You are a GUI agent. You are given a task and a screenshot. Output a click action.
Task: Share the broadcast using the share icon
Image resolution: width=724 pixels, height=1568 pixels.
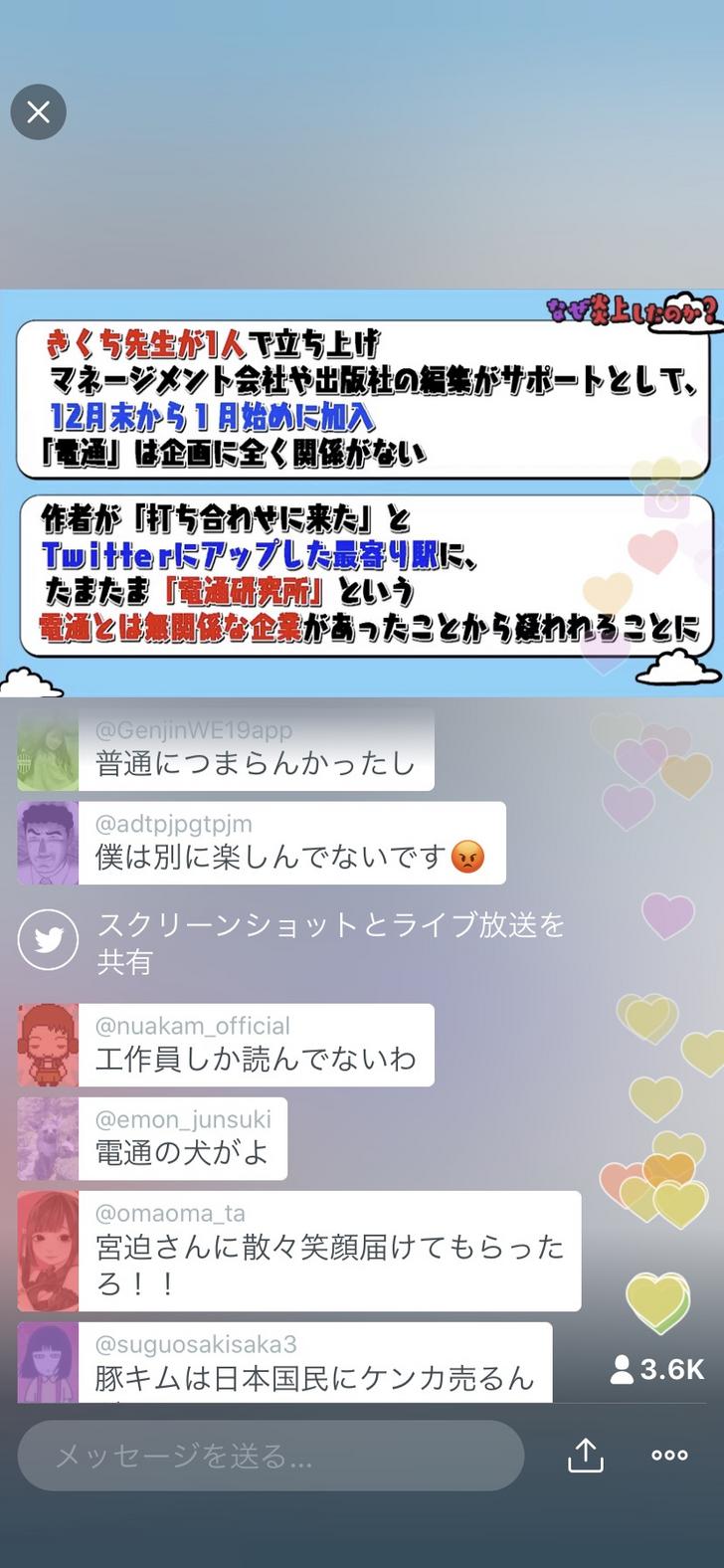[x=586, y=1455]
